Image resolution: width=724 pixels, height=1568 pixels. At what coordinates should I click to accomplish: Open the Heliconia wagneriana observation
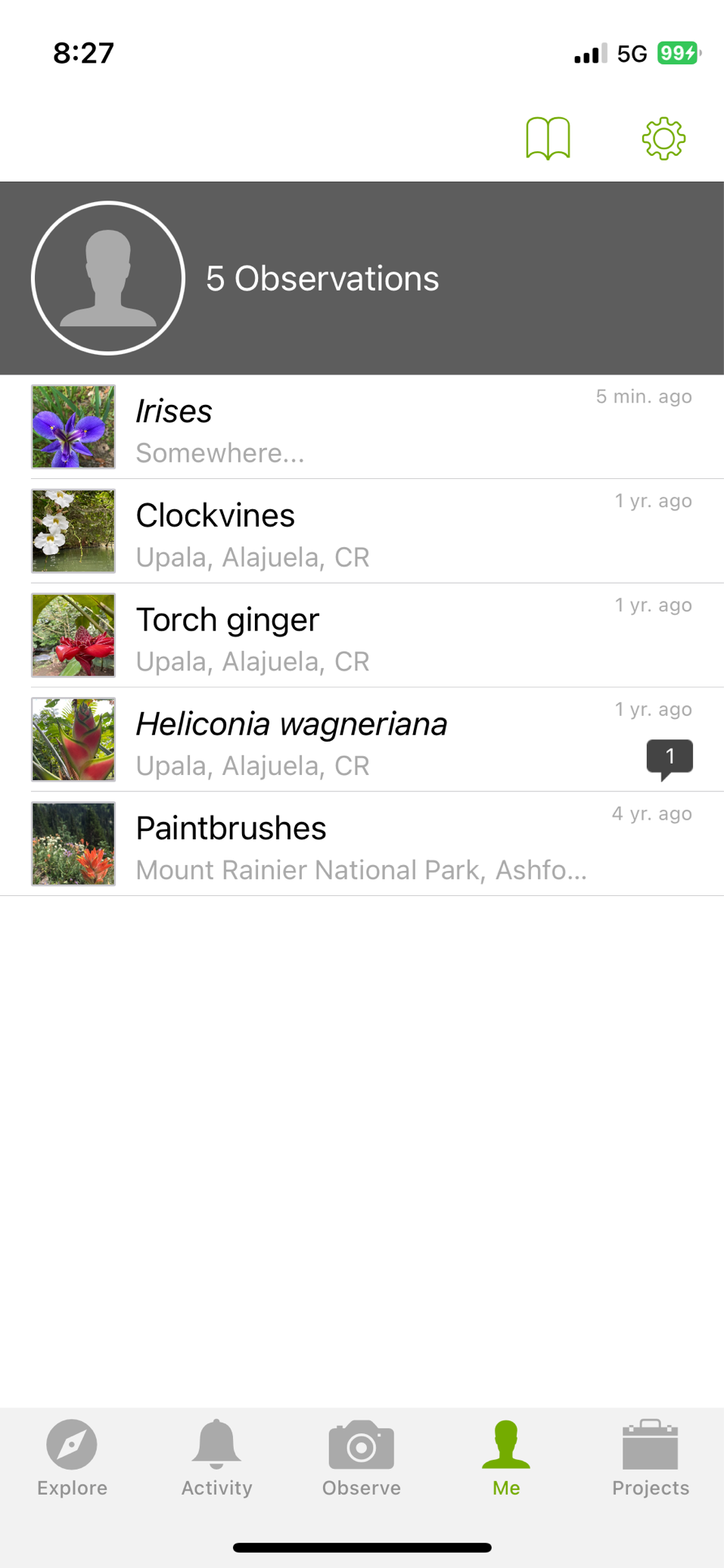pyautogui.click(x=362, y=741)
